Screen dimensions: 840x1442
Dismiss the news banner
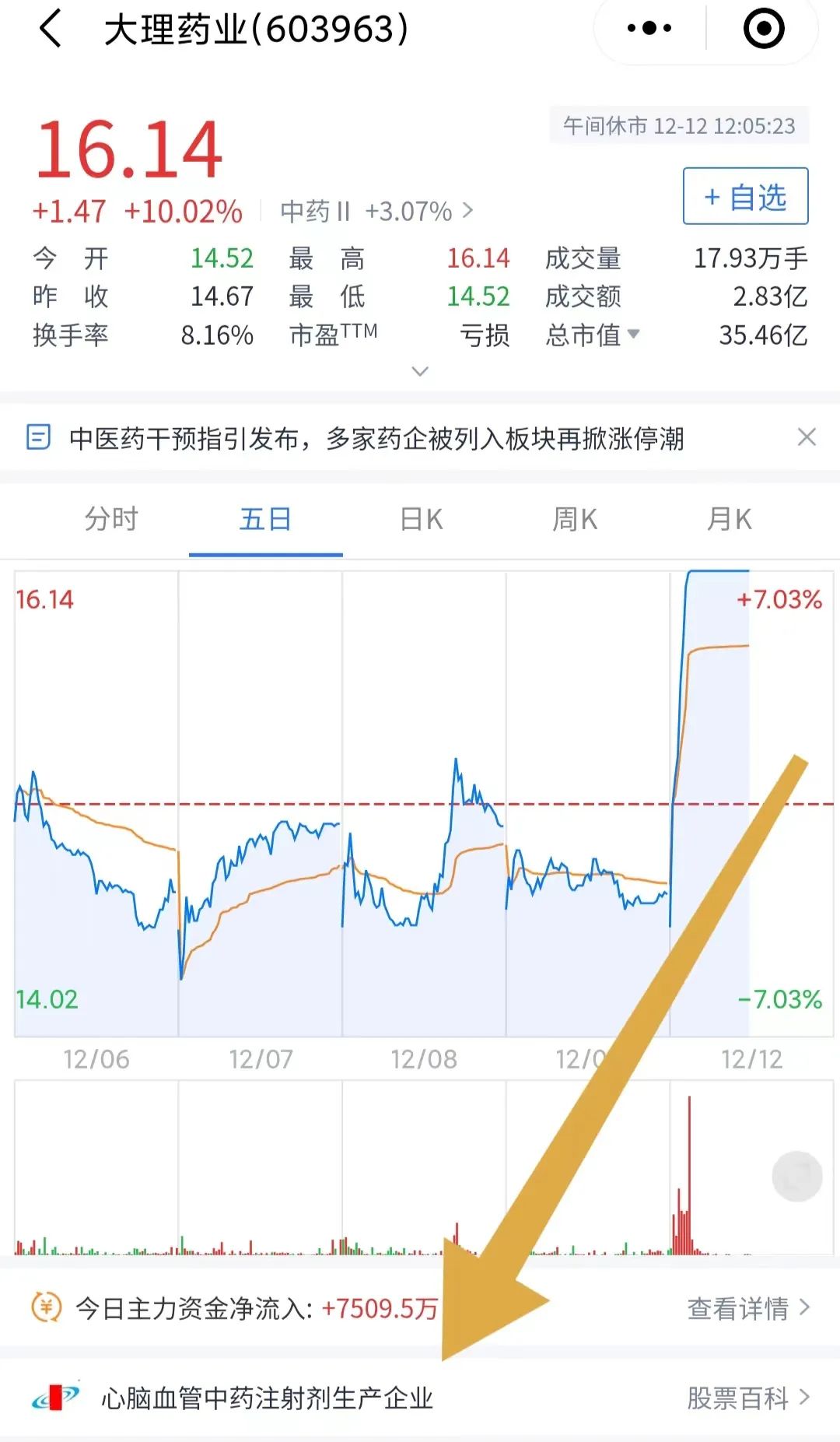coord(807,437)
